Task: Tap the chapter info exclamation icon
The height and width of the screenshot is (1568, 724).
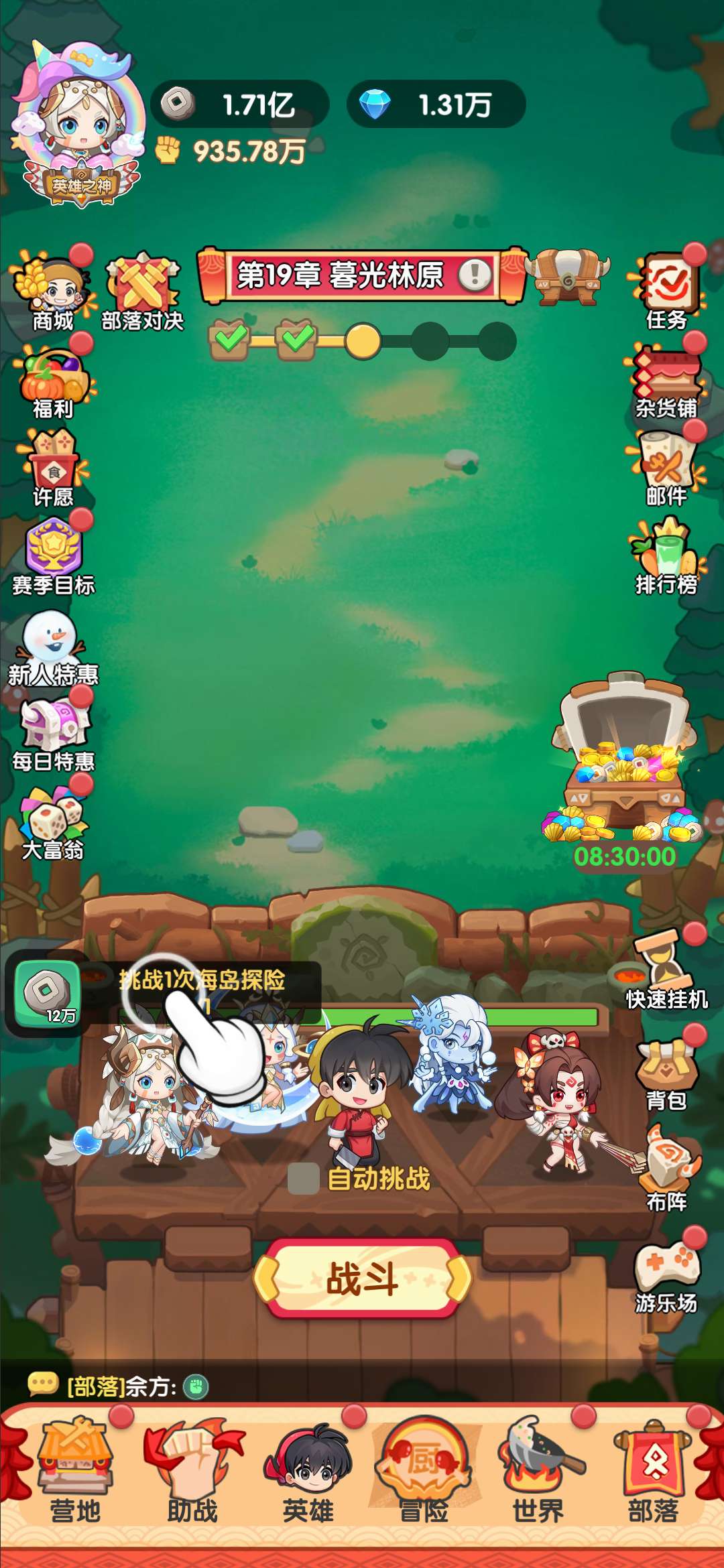Action: [475, 274]
